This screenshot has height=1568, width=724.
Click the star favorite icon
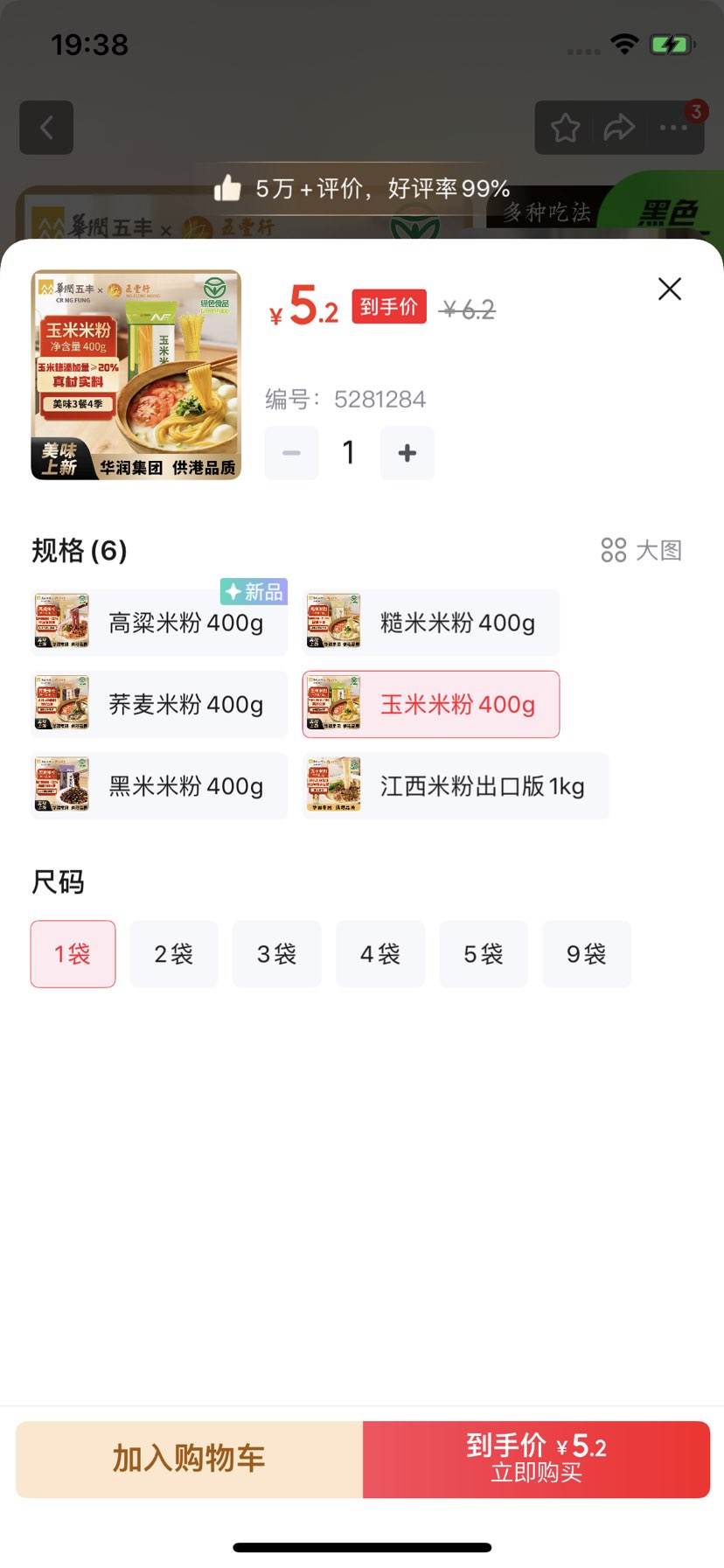pos(565,128)
